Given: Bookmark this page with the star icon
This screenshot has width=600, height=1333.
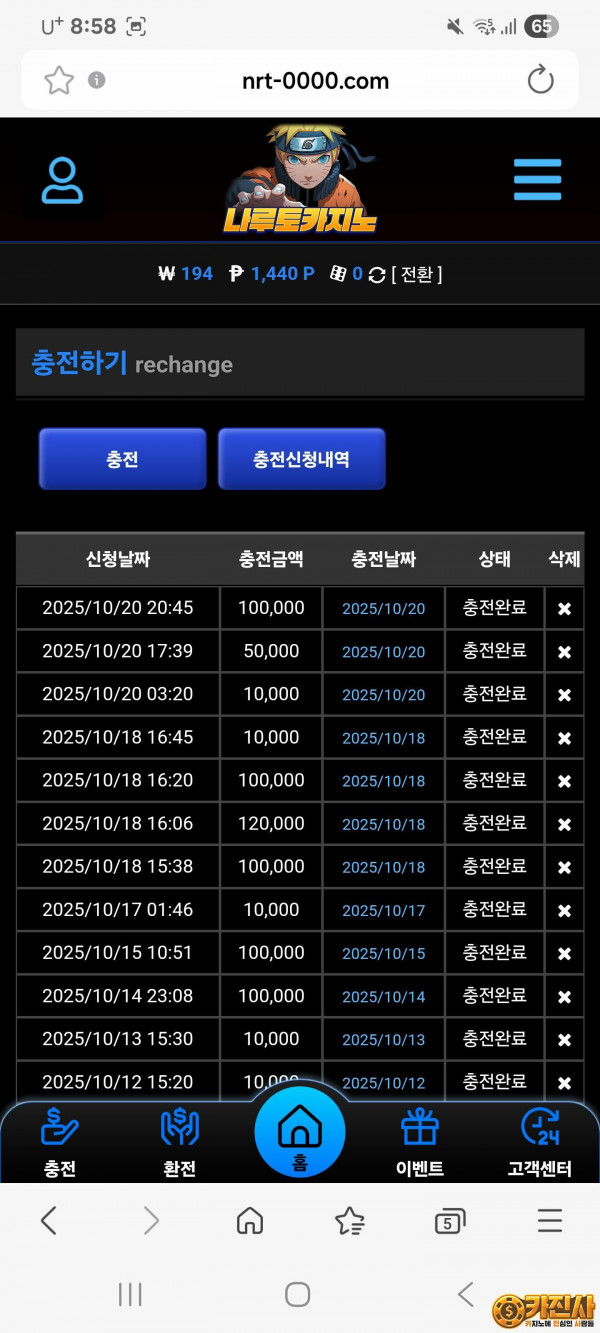Looking at the screenshot, I should (x=59, y=81).
